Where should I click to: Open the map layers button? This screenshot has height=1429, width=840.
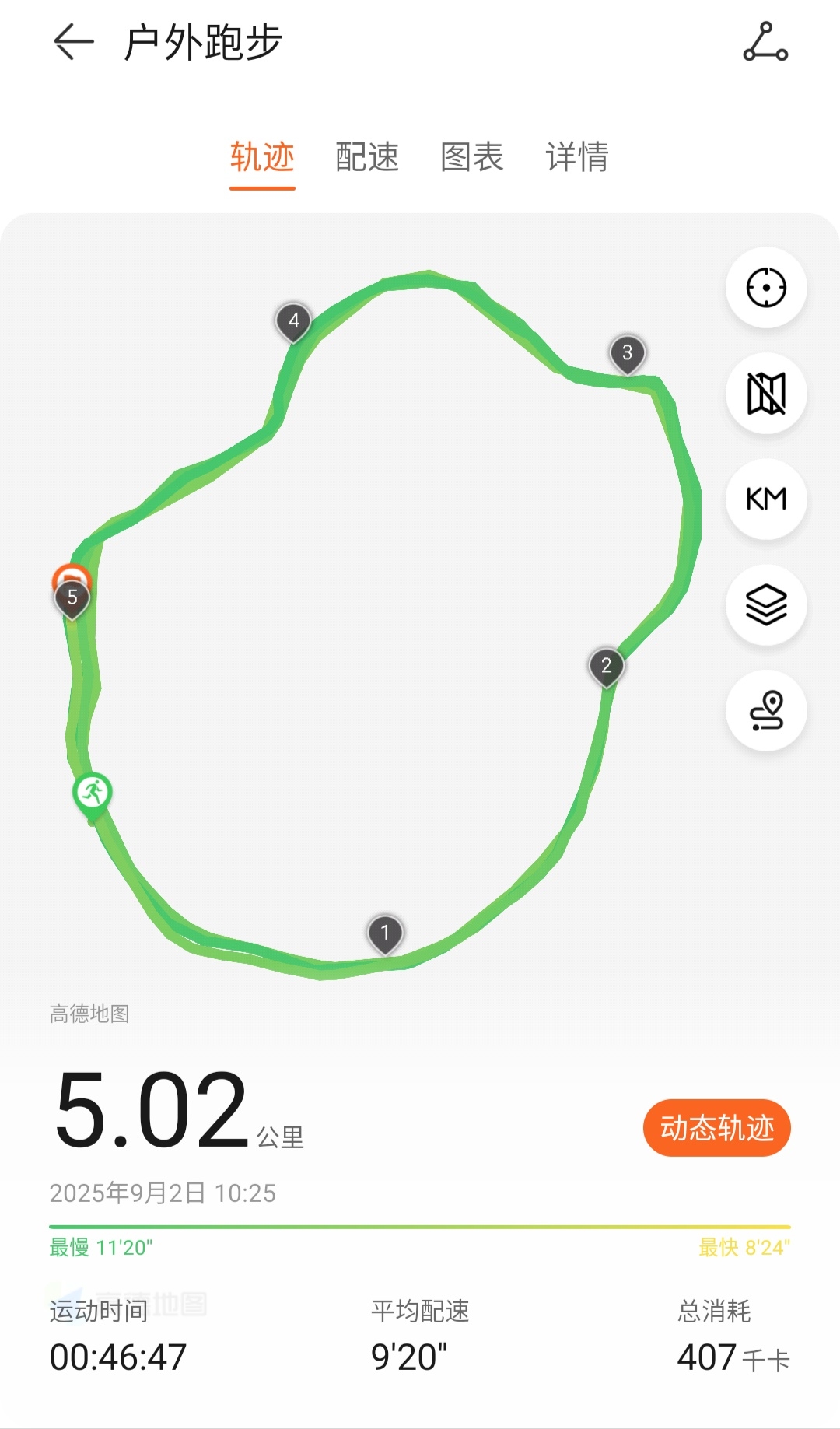point(766,604)
